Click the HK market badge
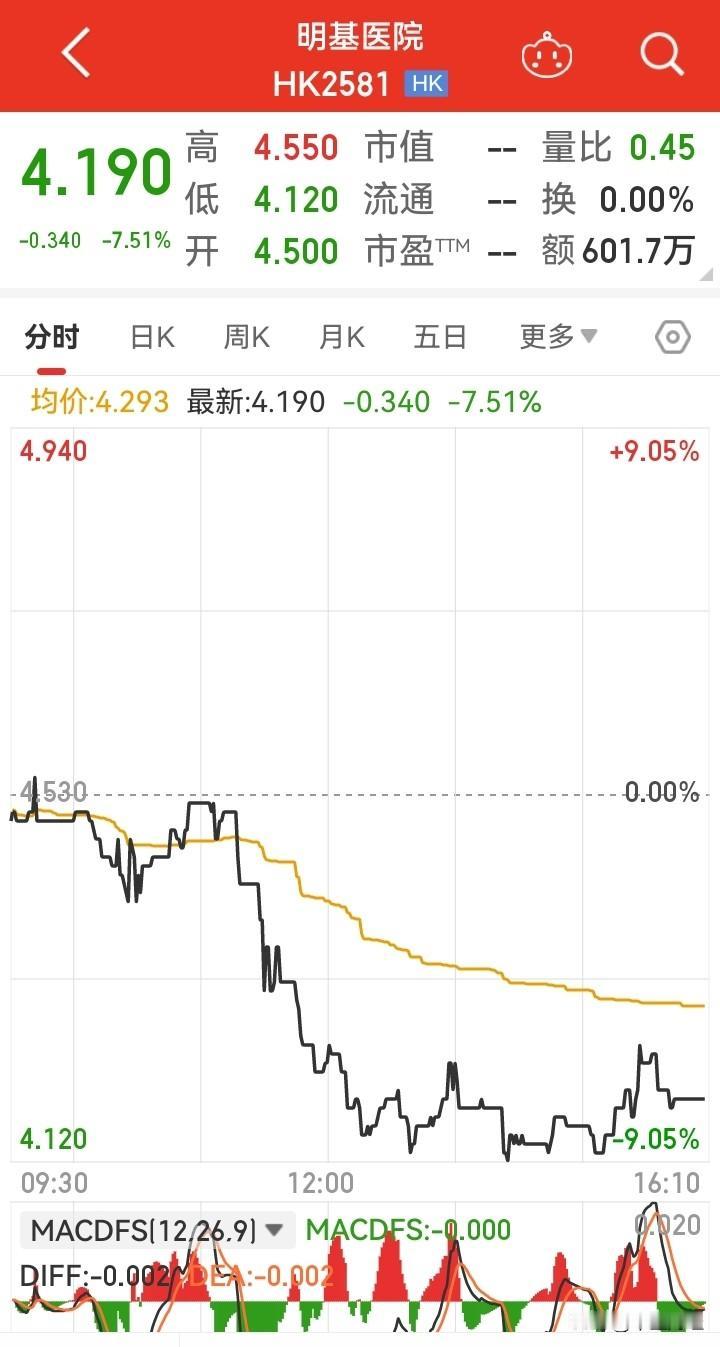 click(426, 84)
